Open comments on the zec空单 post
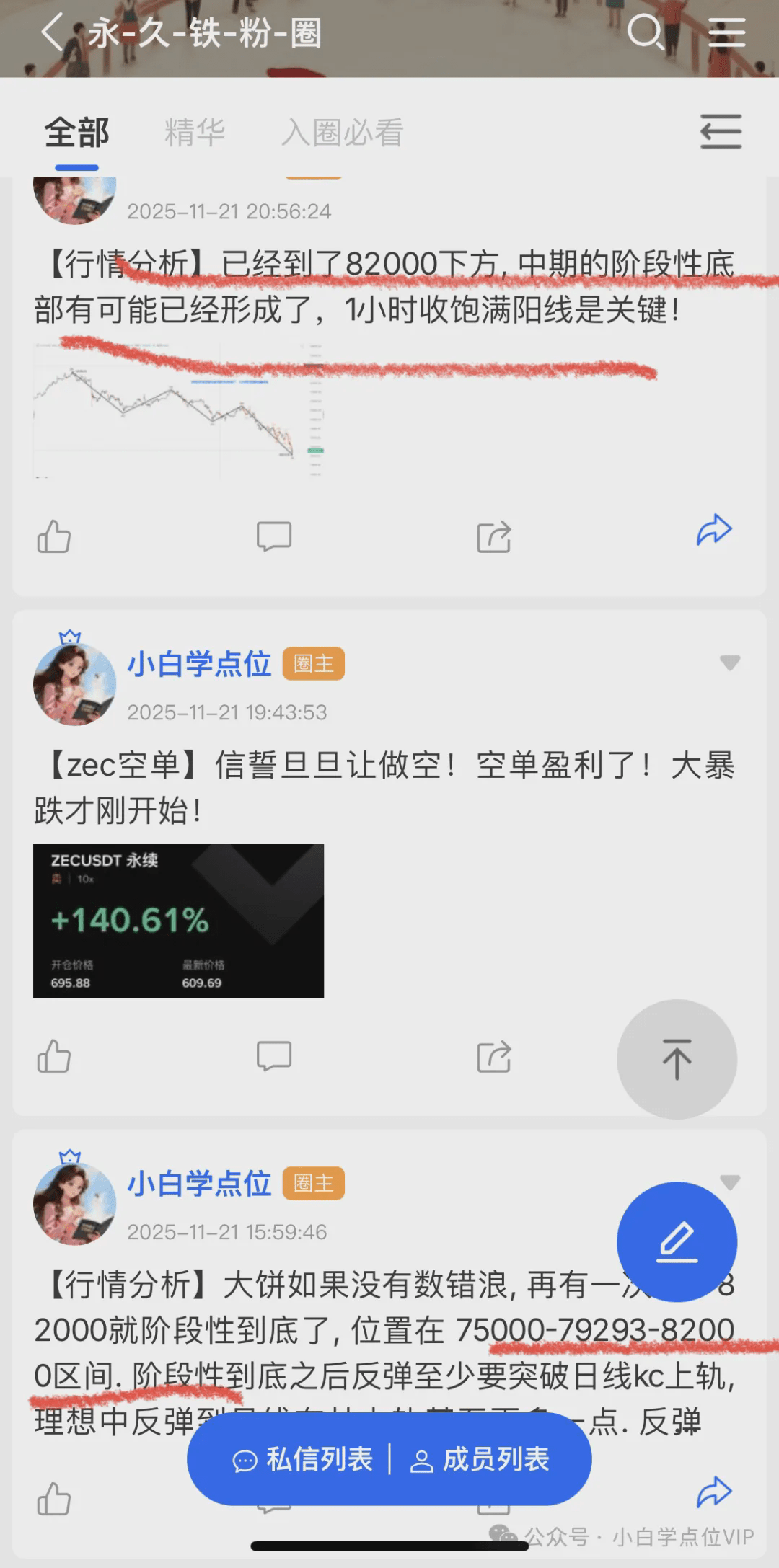 tap(273, 1057)
